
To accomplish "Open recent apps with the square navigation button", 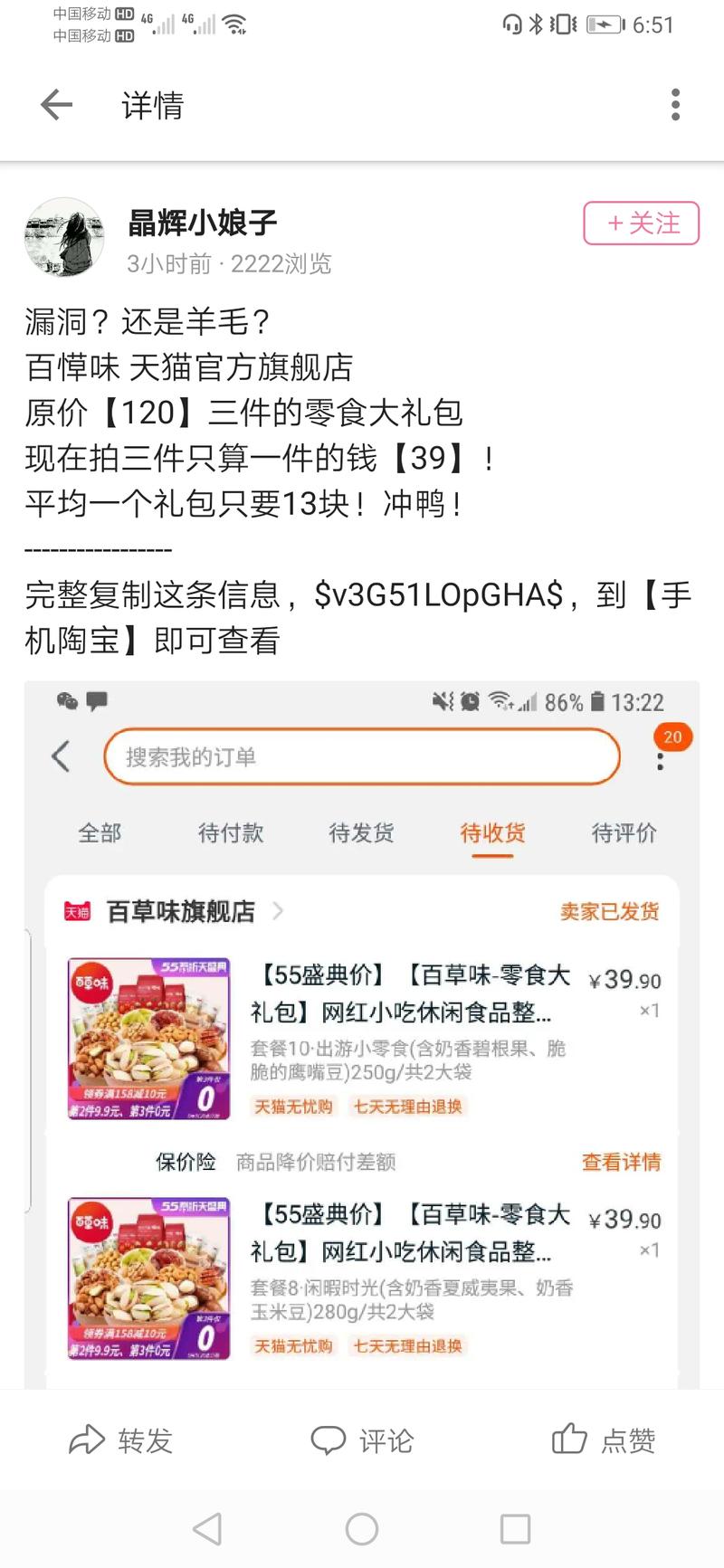I will click(514, 1529).
